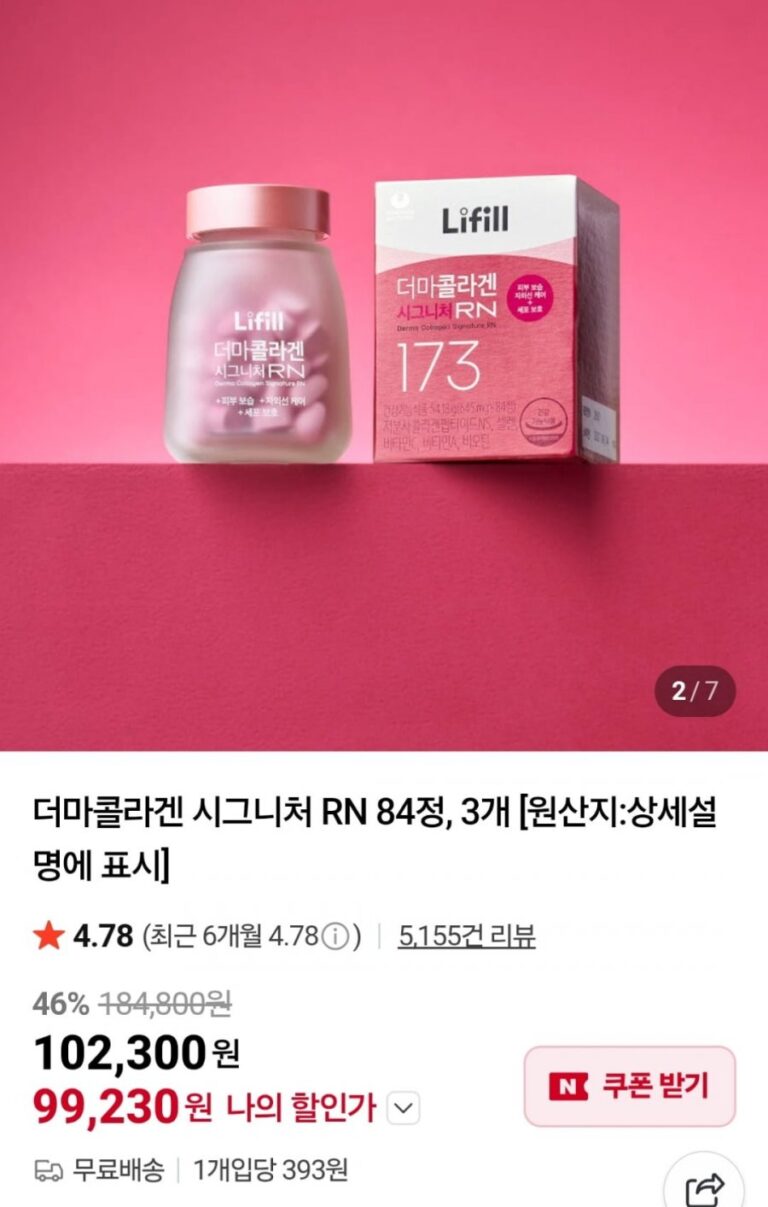Show the 최근 6개월 rating info
Screen dimensions: 768x1207
coord(337,937)
